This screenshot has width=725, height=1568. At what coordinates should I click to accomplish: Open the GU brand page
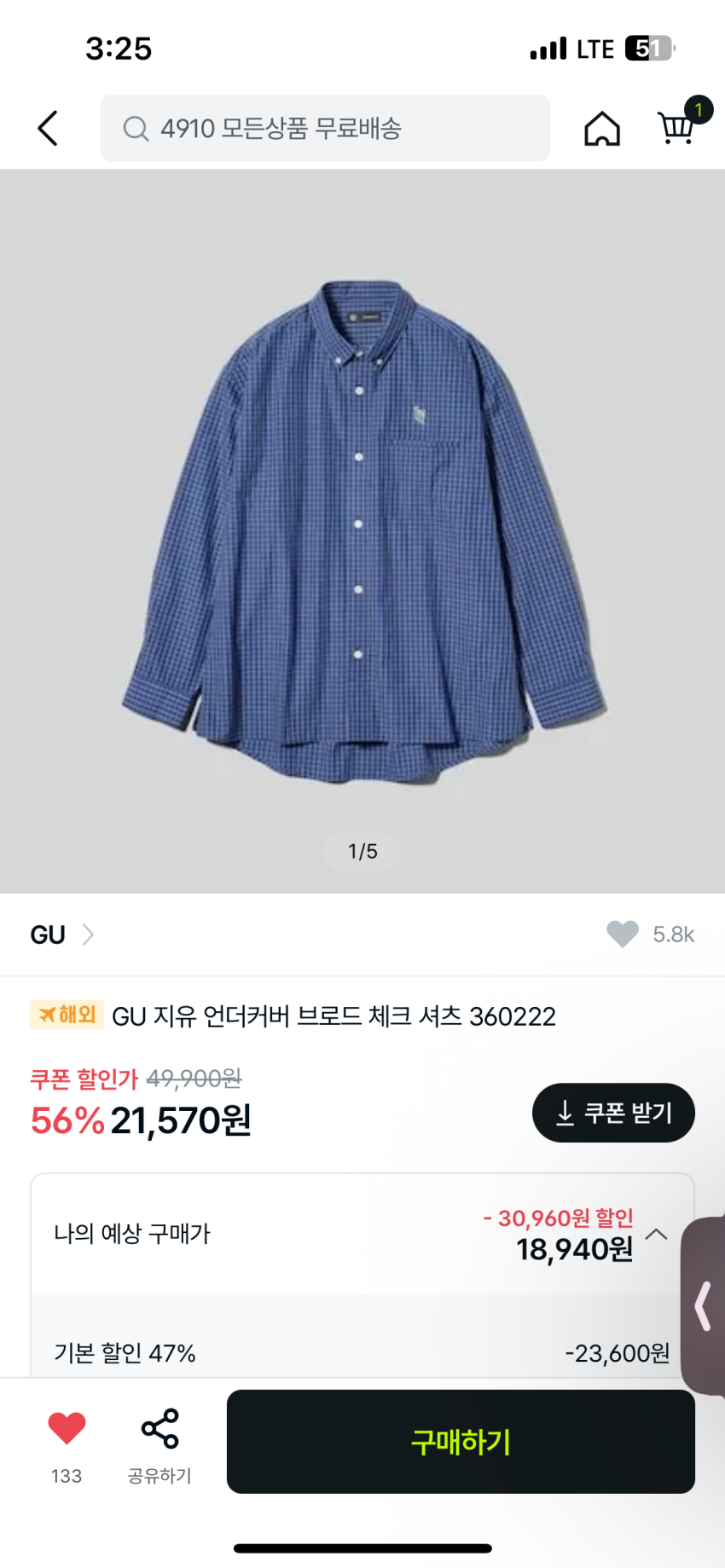pyautogui.click(x=61, y=934)
